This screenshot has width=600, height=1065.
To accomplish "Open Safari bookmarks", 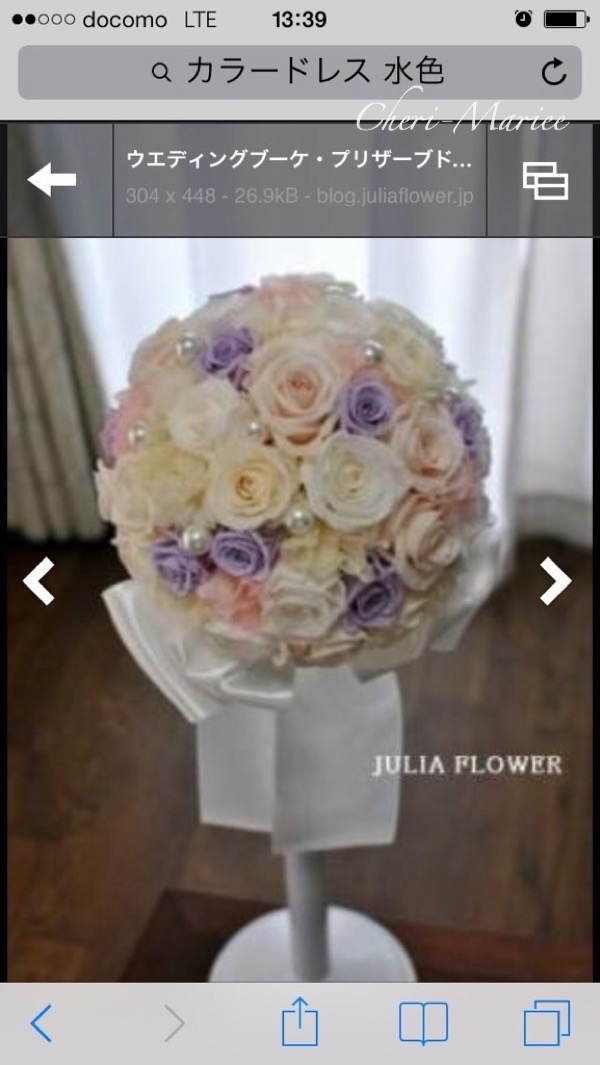I will (423, 1023).
